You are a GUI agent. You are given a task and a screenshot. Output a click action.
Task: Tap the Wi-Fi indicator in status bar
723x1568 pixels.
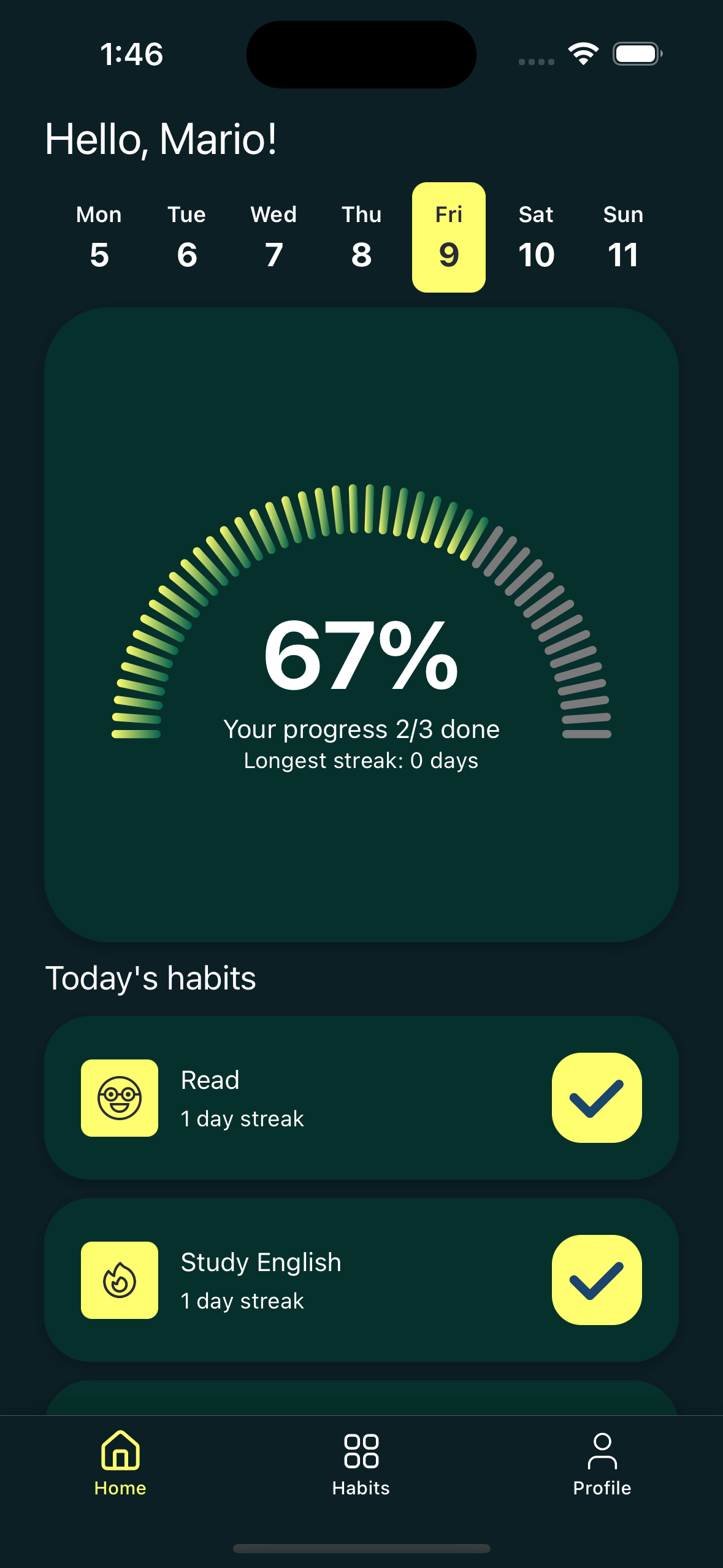tap(583, 54)
